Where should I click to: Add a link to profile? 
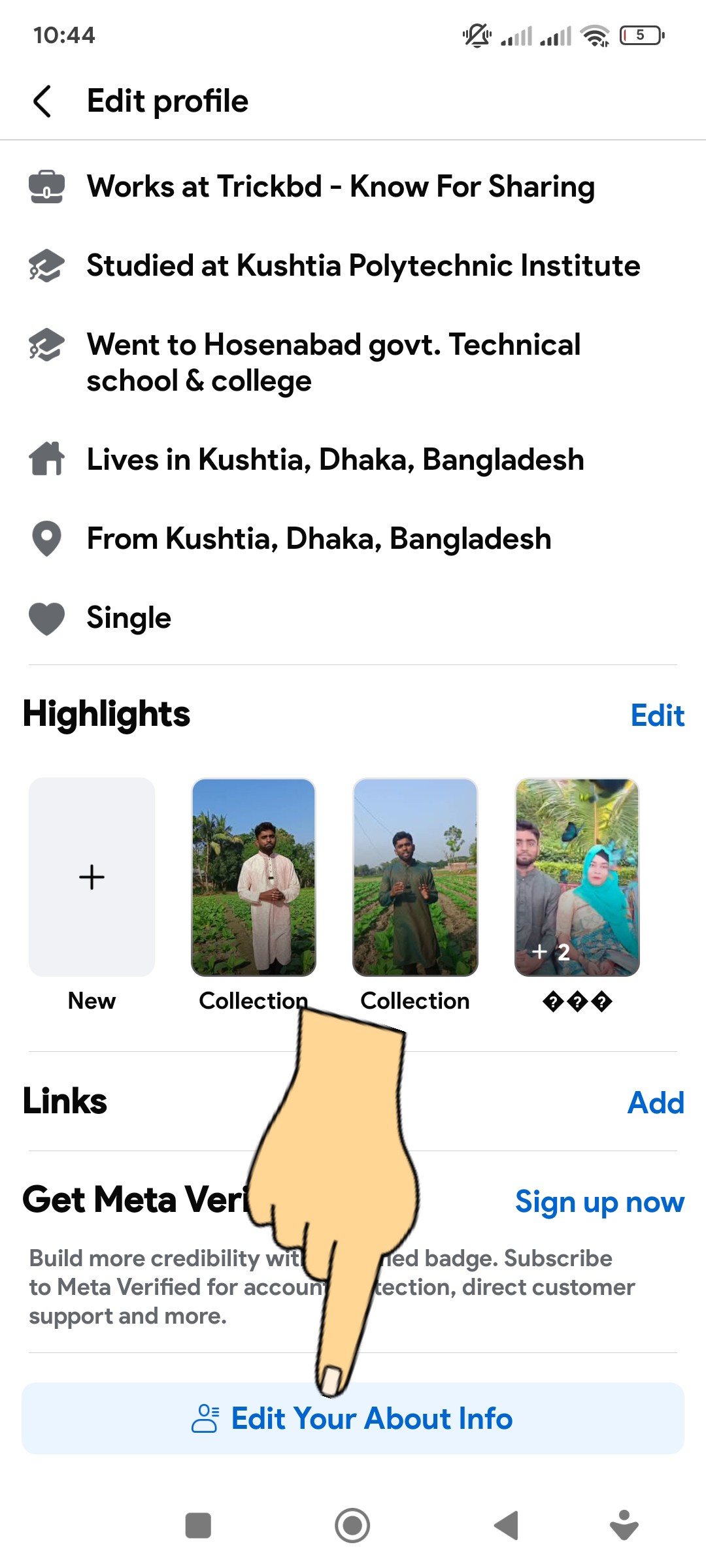pyautogui.click(x=656, y=1103)
